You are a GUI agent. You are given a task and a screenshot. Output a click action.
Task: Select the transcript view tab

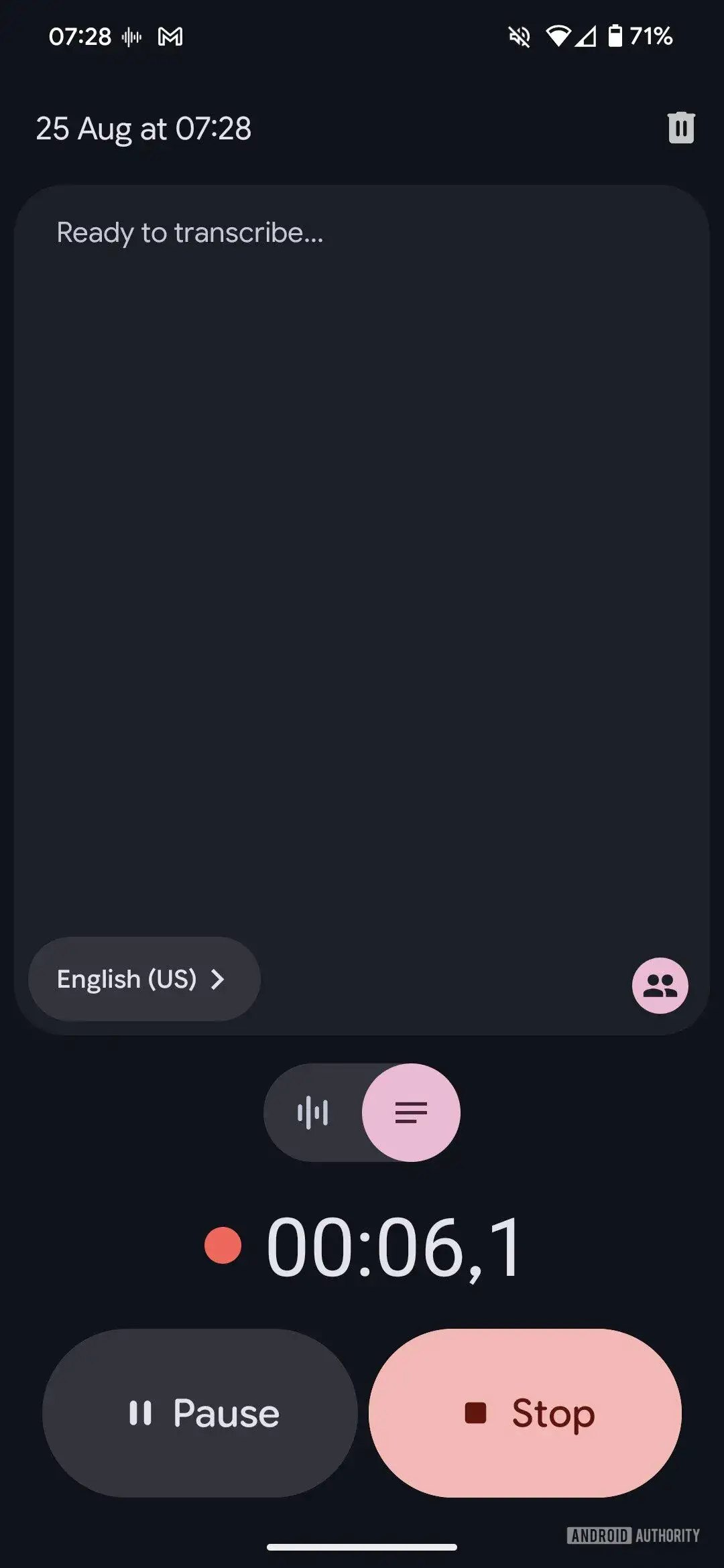[411, 1112]
